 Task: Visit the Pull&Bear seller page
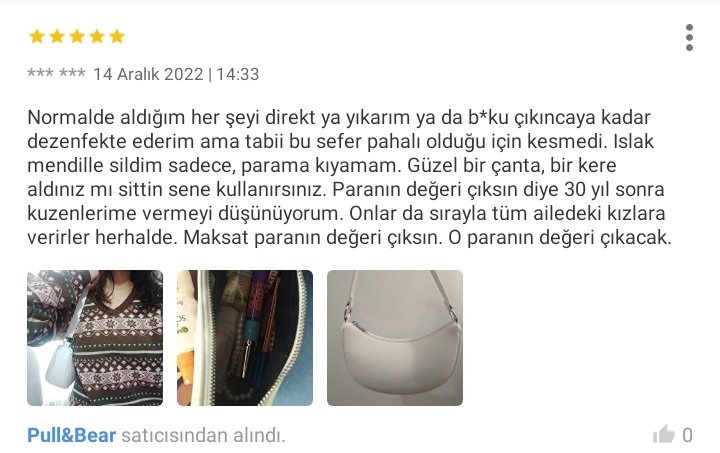tap(72, 436)
